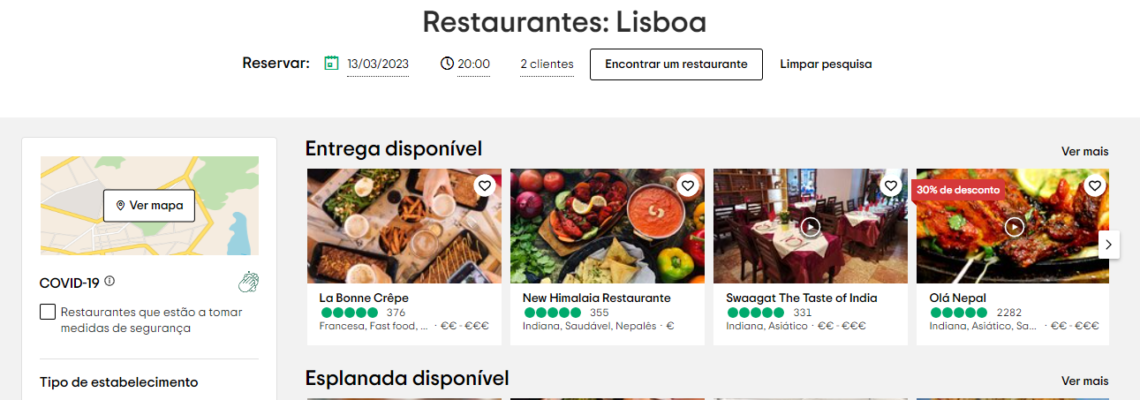
Task: Save La Bonne Crêpe to favorites
Action: [484, 186]
